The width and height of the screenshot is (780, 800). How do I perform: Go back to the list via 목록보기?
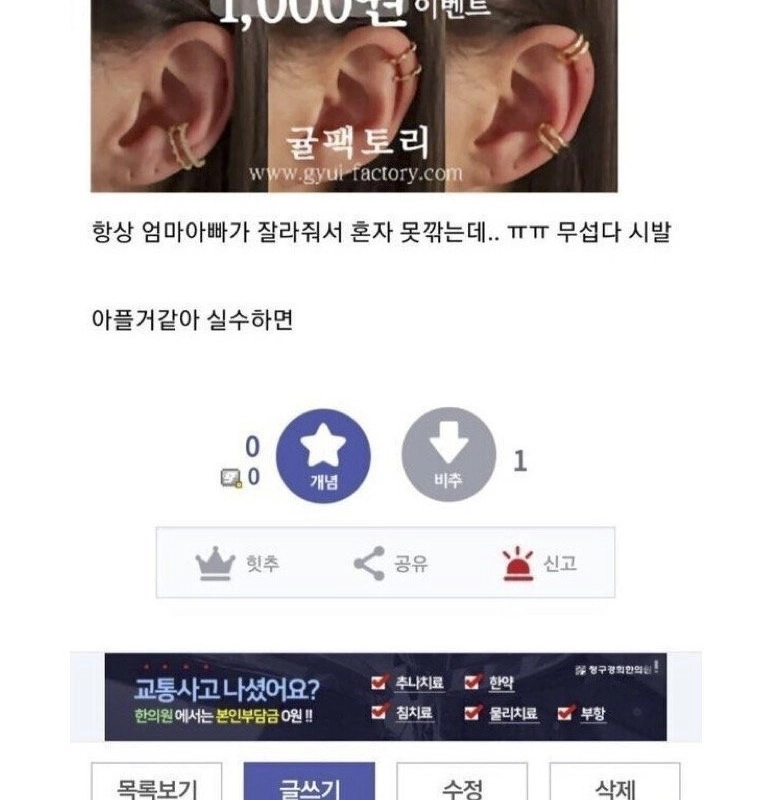(156, 783)
